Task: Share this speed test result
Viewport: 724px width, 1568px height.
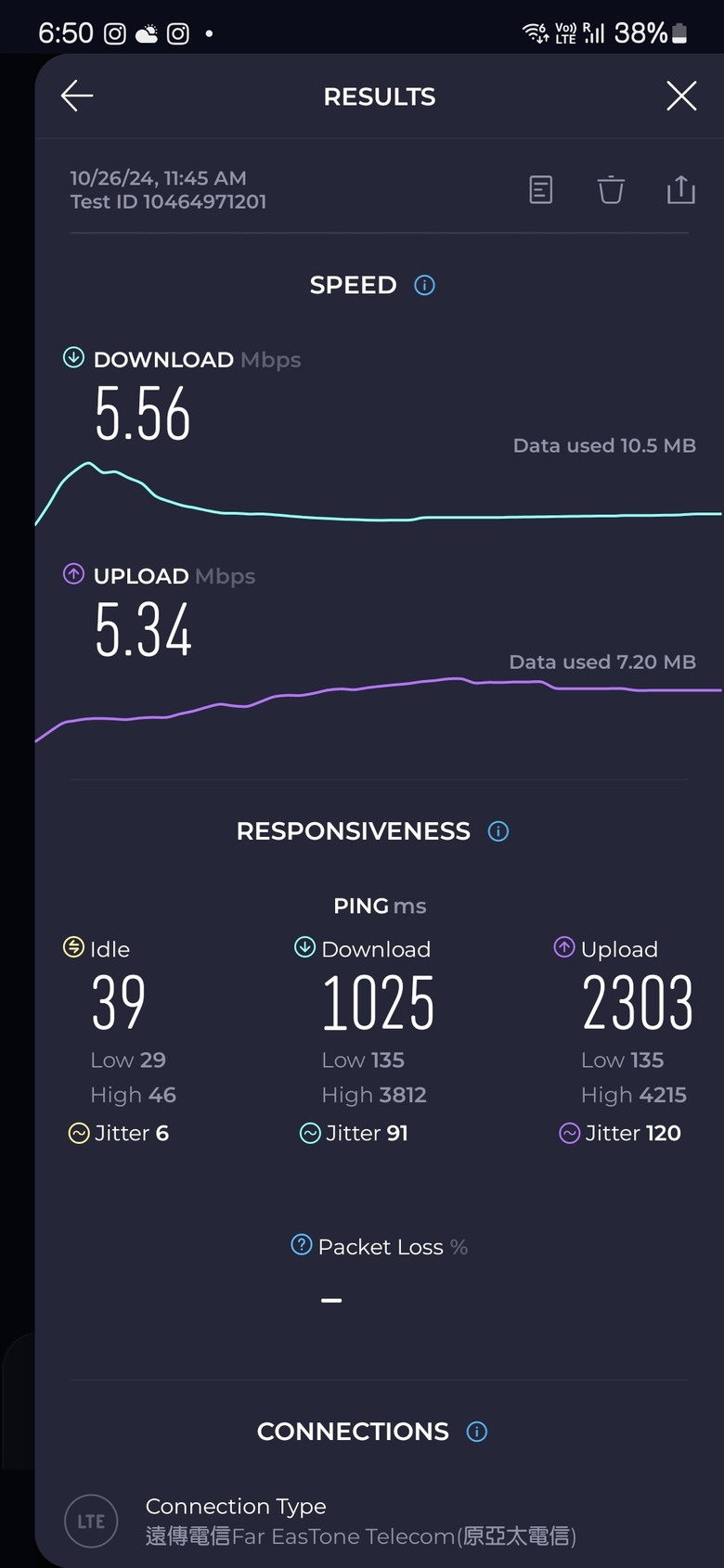Action: 681,189
